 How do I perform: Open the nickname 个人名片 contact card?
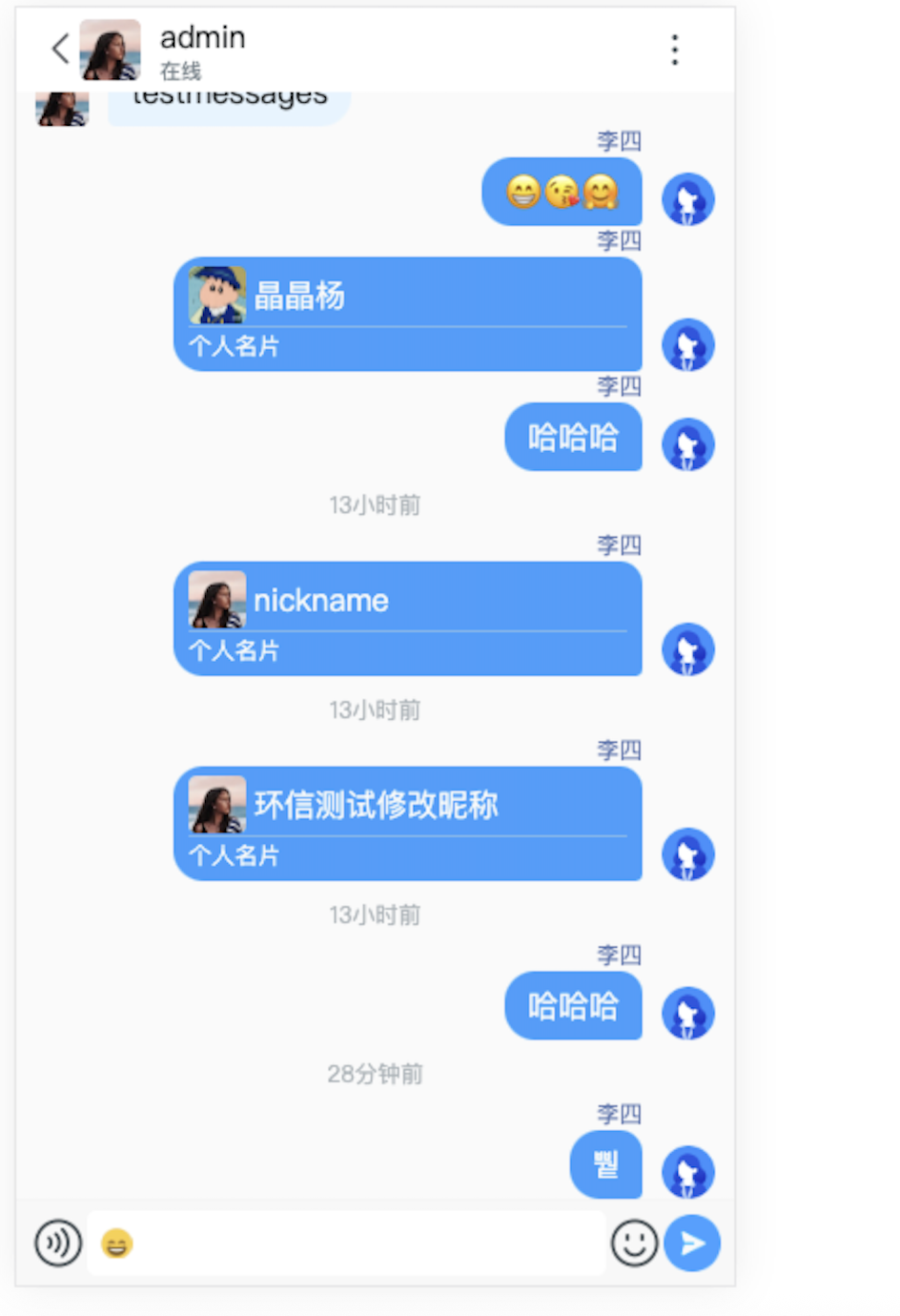click(x=408, y=618)
